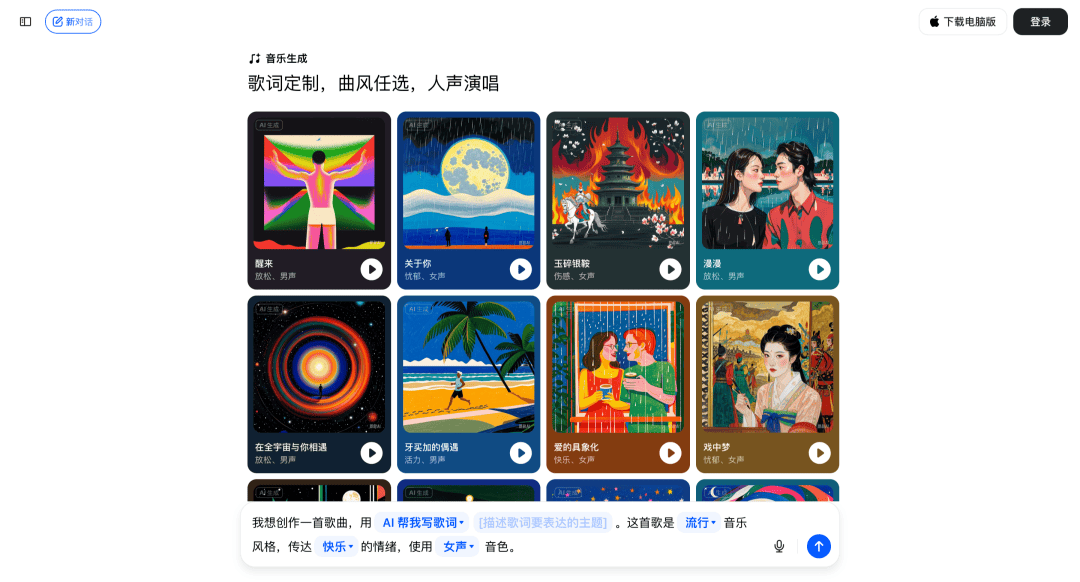Start a new chat with 新对话
Viewport: 1080px width, 582px height.
73,21
